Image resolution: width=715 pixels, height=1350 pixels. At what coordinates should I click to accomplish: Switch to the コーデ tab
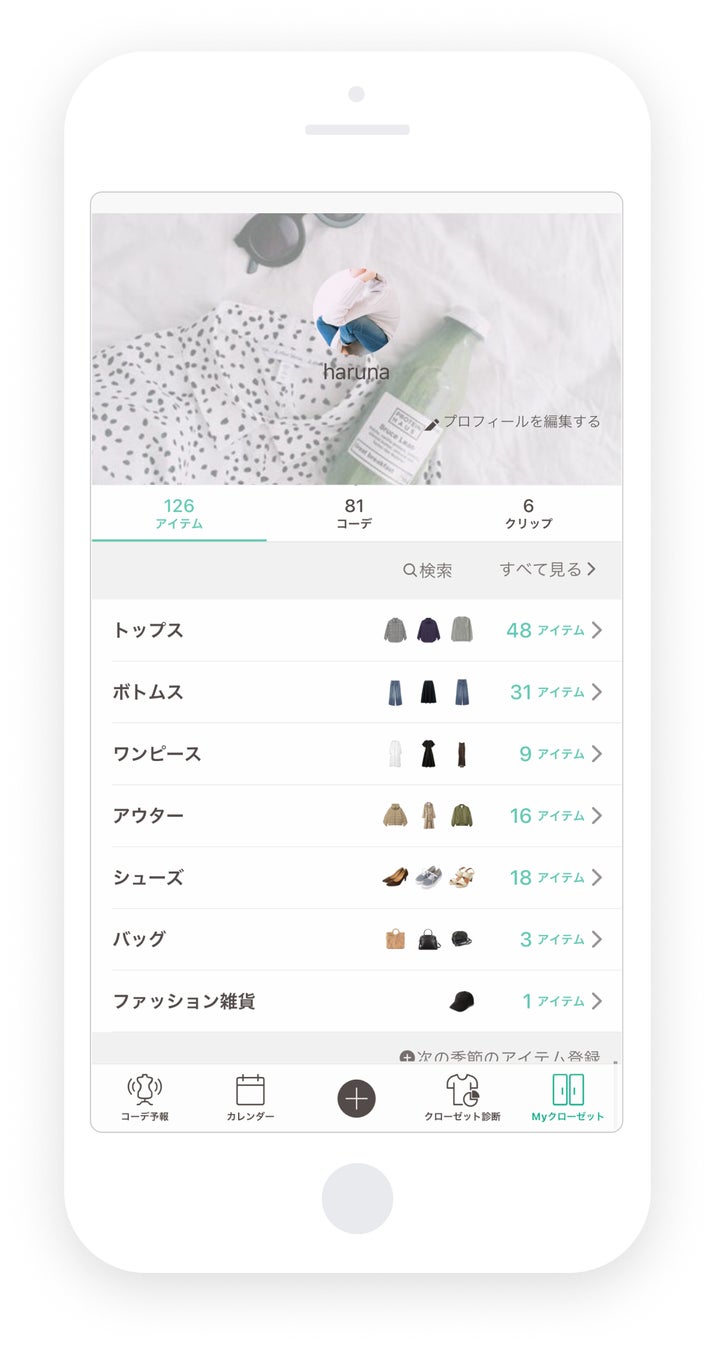click(x=354, y=513)
